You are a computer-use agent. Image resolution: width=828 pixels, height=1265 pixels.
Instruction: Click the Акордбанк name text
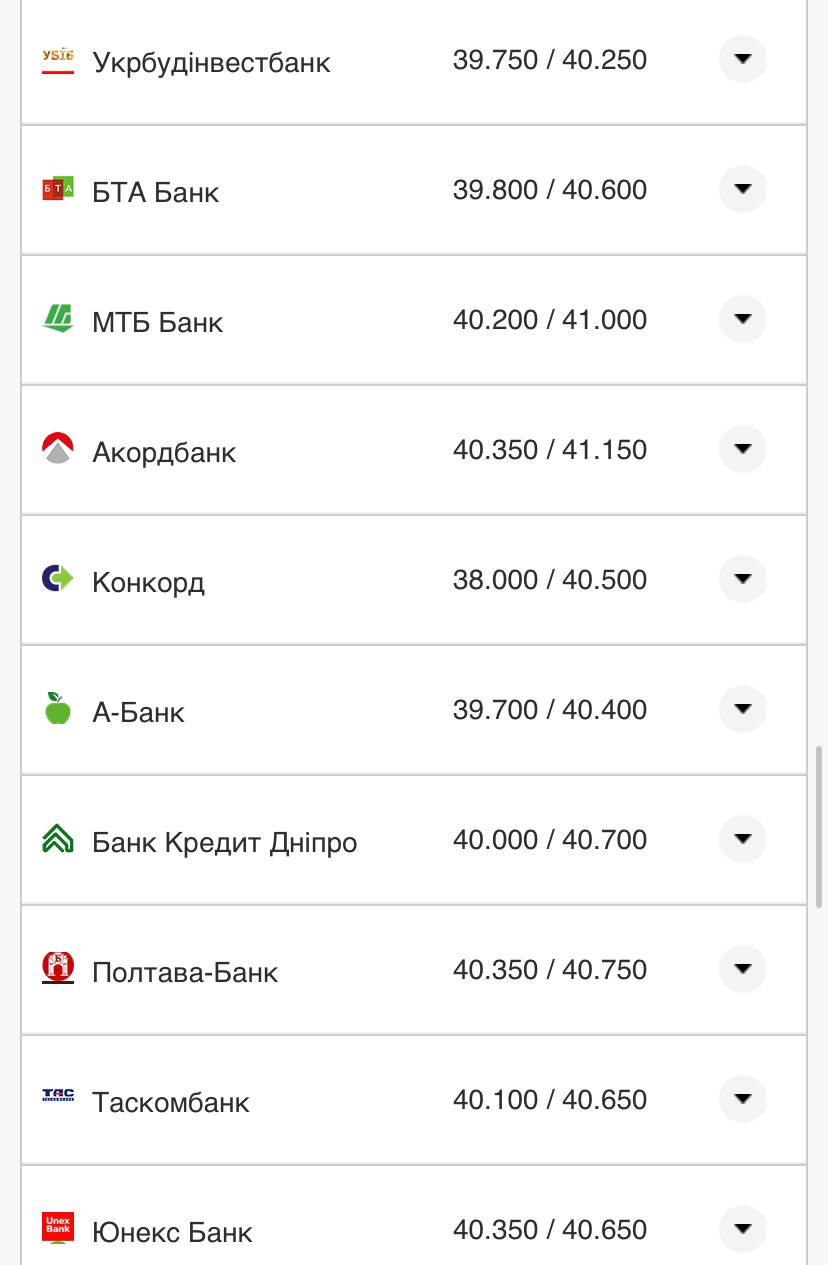[x=164, y=452]
